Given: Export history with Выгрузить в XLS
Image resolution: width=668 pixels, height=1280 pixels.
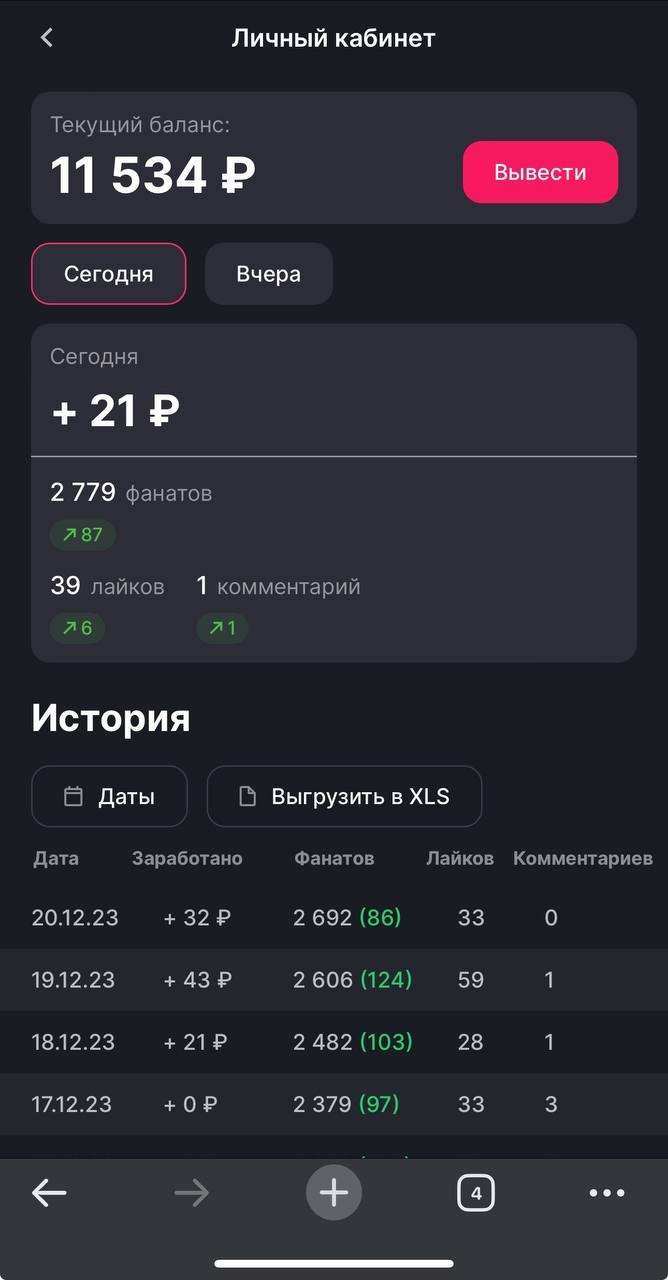Looking at the screenshot, I should click(344, 796).
